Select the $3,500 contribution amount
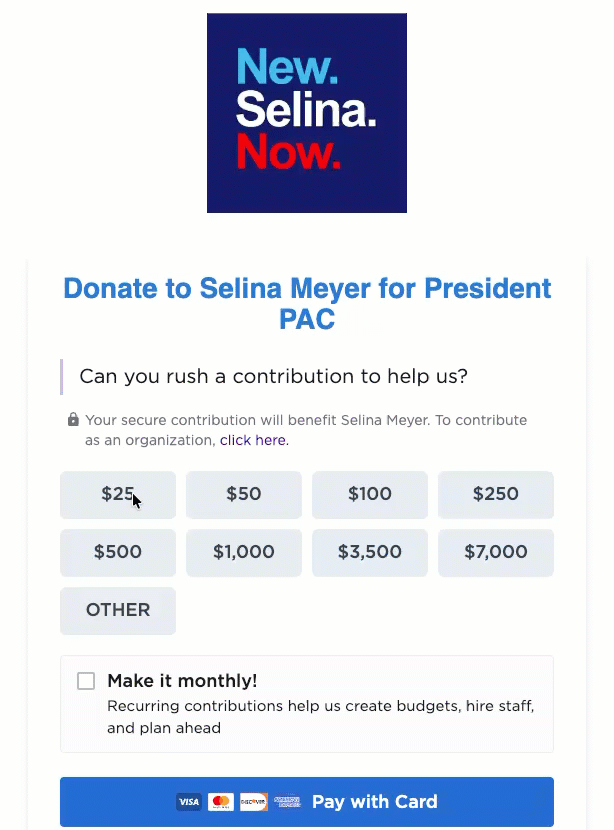 coord(370,553)
